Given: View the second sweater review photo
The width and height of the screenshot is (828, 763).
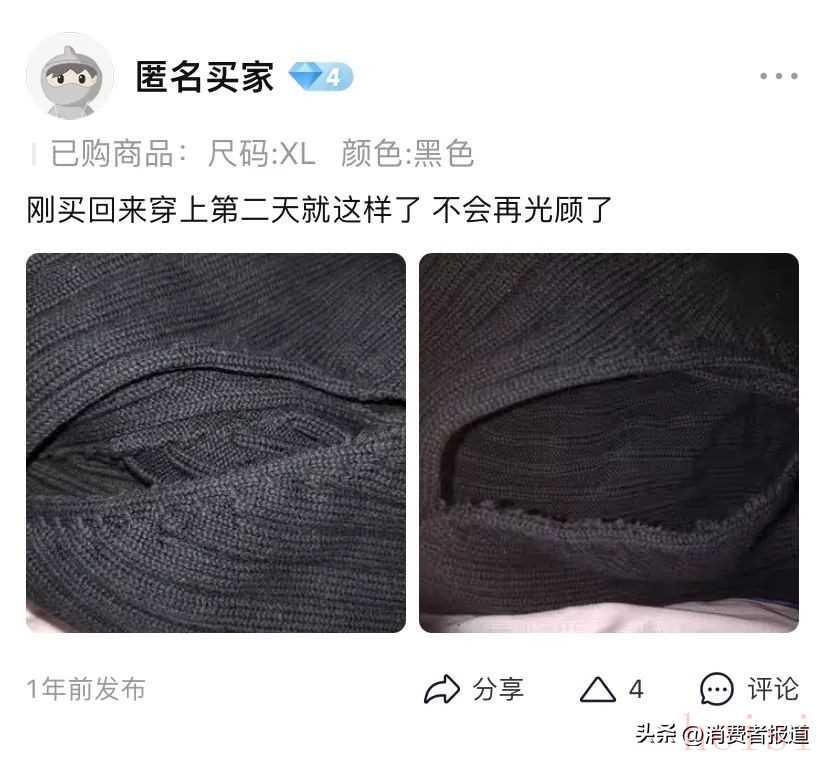Looking at the screenshot, I should click(x=608, y=442).
